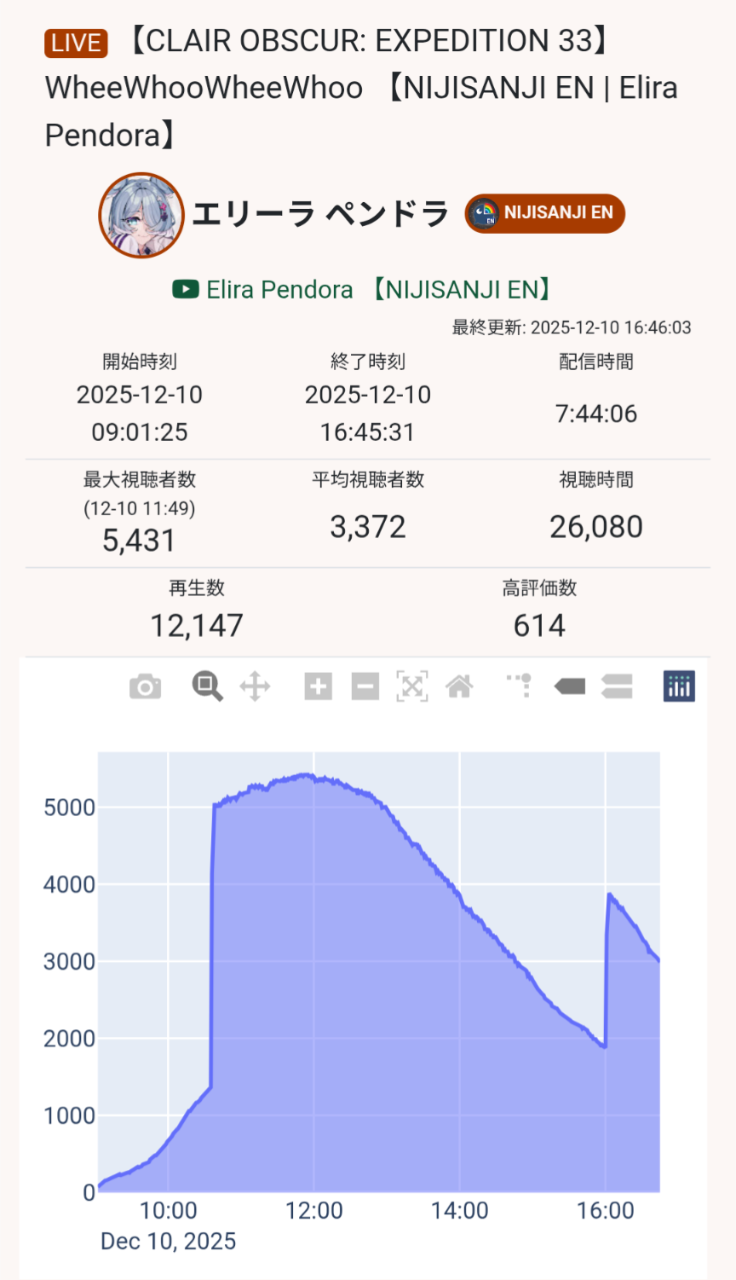Open the エリーラ ペンドラ profile avatar
The width and height of the screenshot is (736, 1280).
pyautogui.click(x=141, y=215)
